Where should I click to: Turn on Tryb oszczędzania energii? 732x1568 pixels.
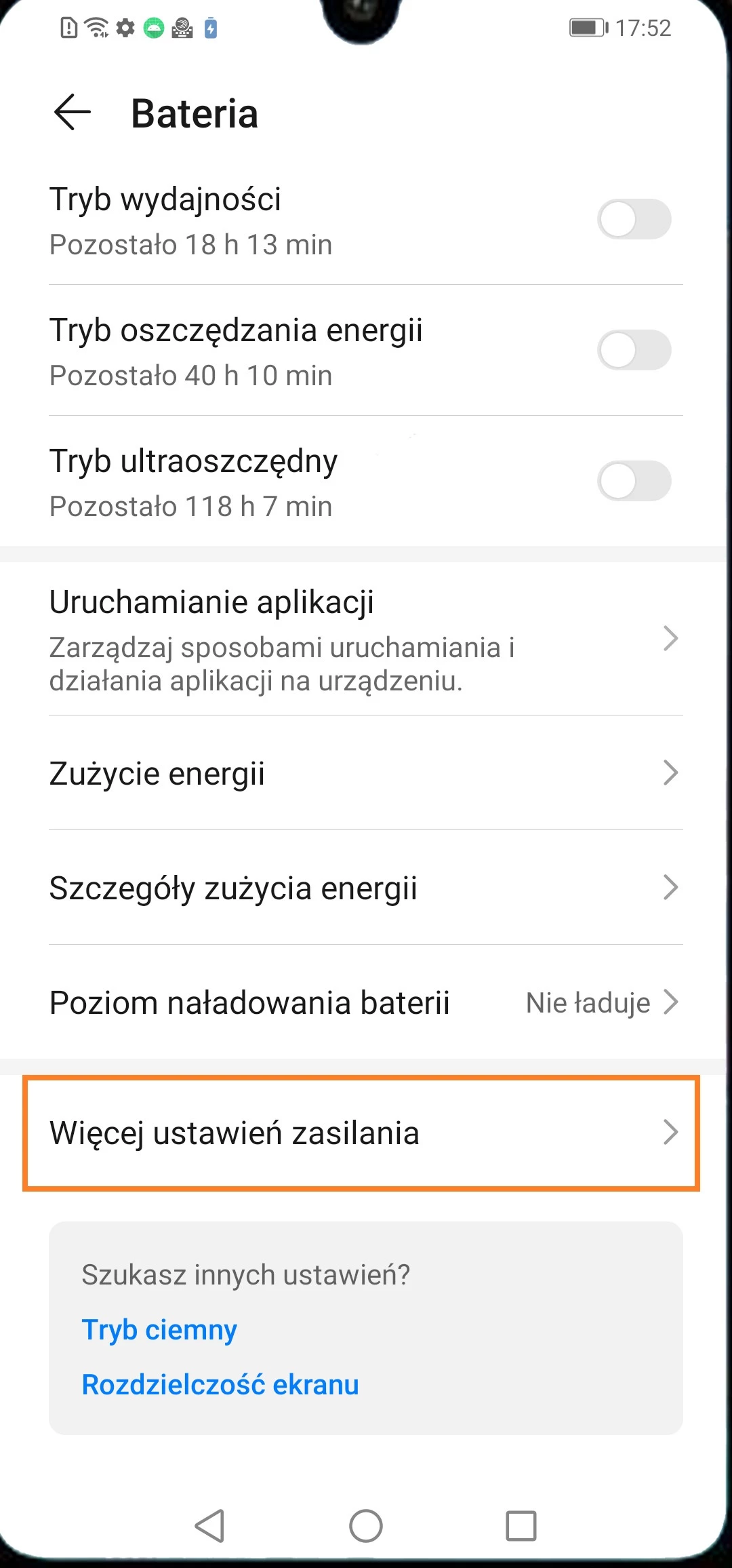(x=634, y=350)
